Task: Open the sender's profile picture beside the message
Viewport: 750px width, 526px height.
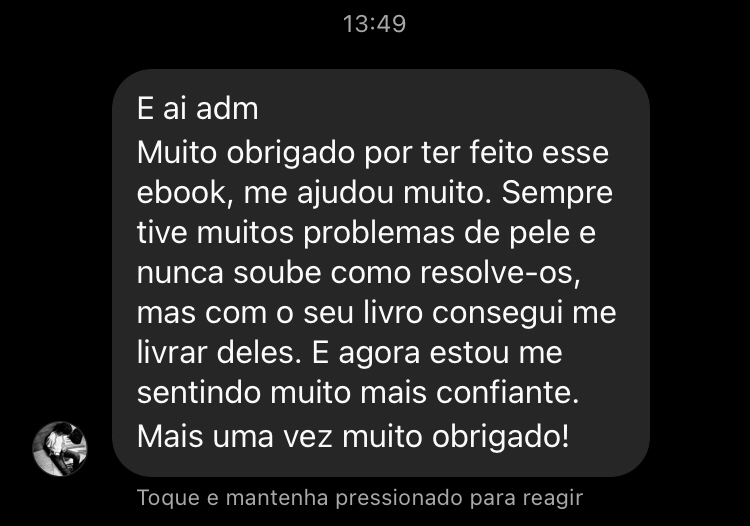Action: pos(61,448)
